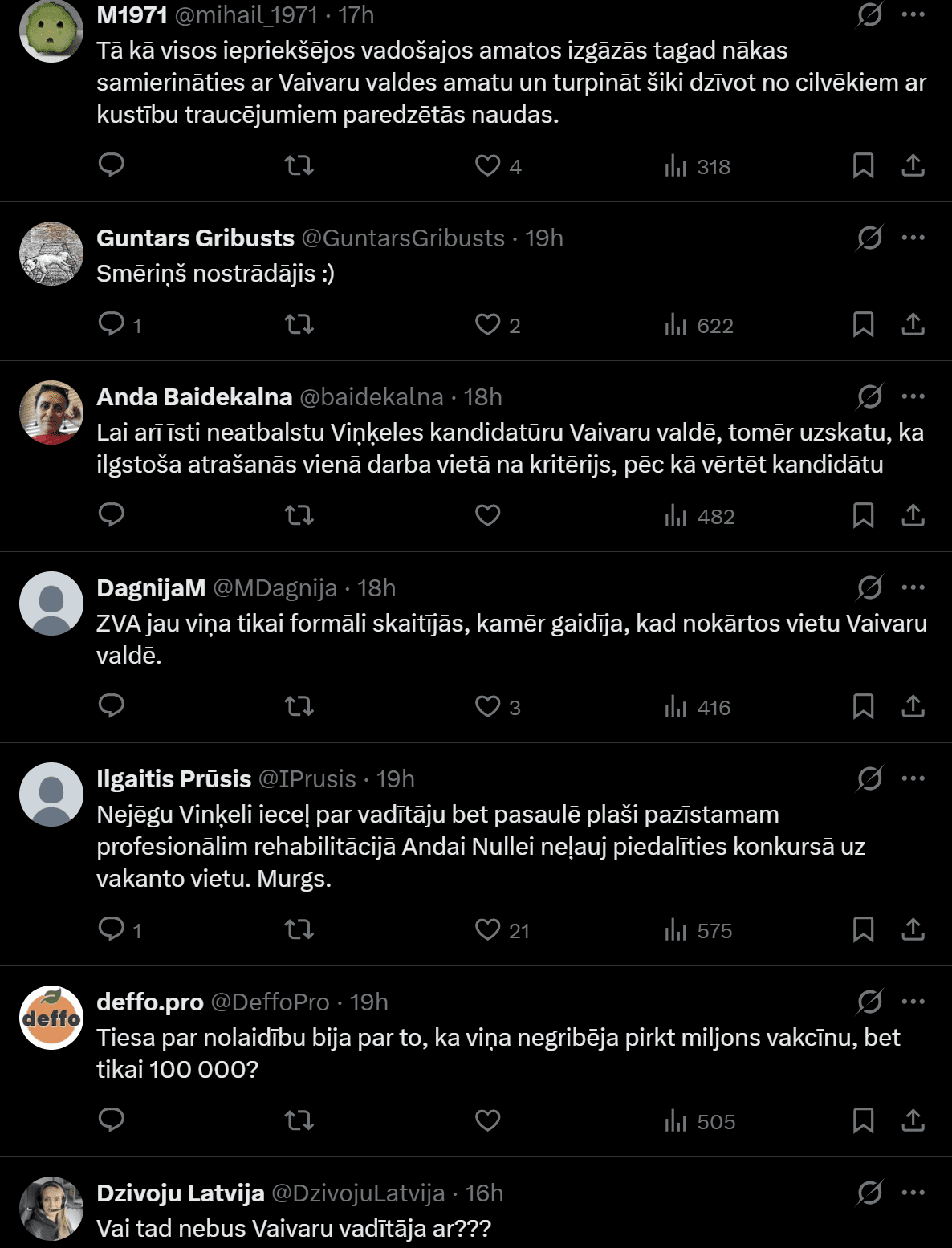Bookmark Guntars Gribusts' post
Screen dimensions: 952x1248
(863, 324)
